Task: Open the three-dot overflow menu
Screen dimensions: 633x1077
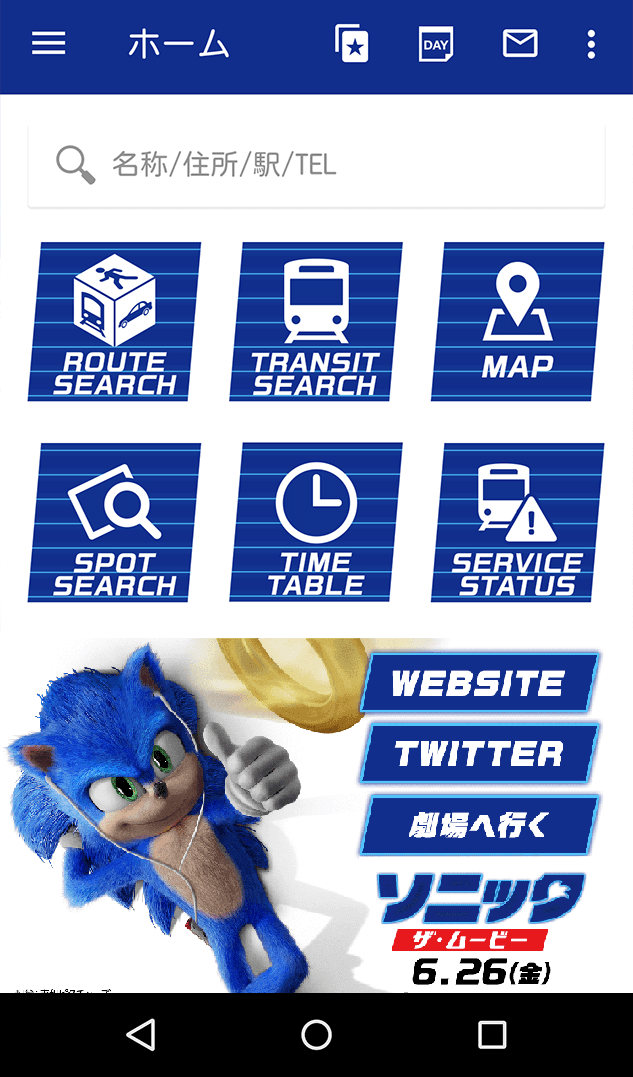Action: [x=592, y=44]
